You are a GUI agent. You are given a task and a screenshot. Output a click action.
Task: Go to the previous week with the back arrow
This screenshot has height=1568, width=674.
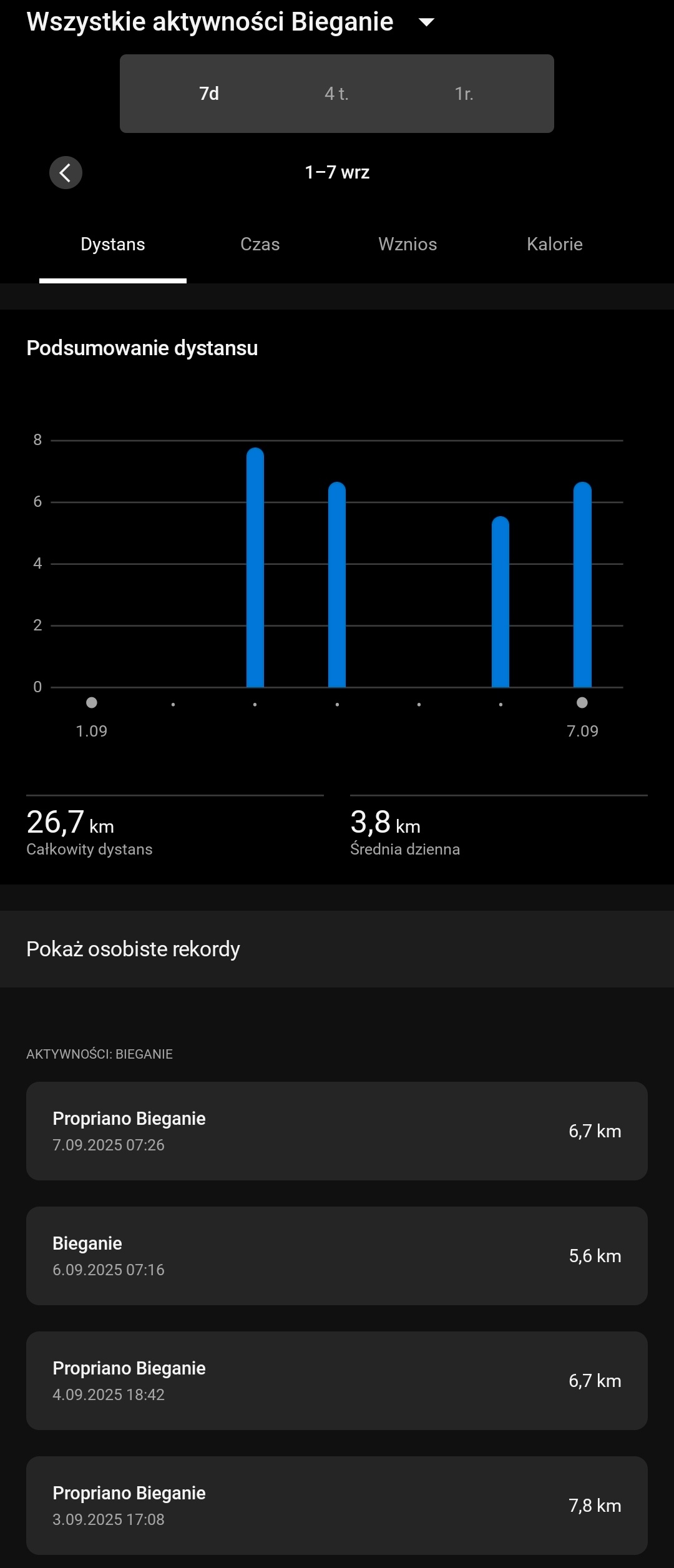click(66, 172)
